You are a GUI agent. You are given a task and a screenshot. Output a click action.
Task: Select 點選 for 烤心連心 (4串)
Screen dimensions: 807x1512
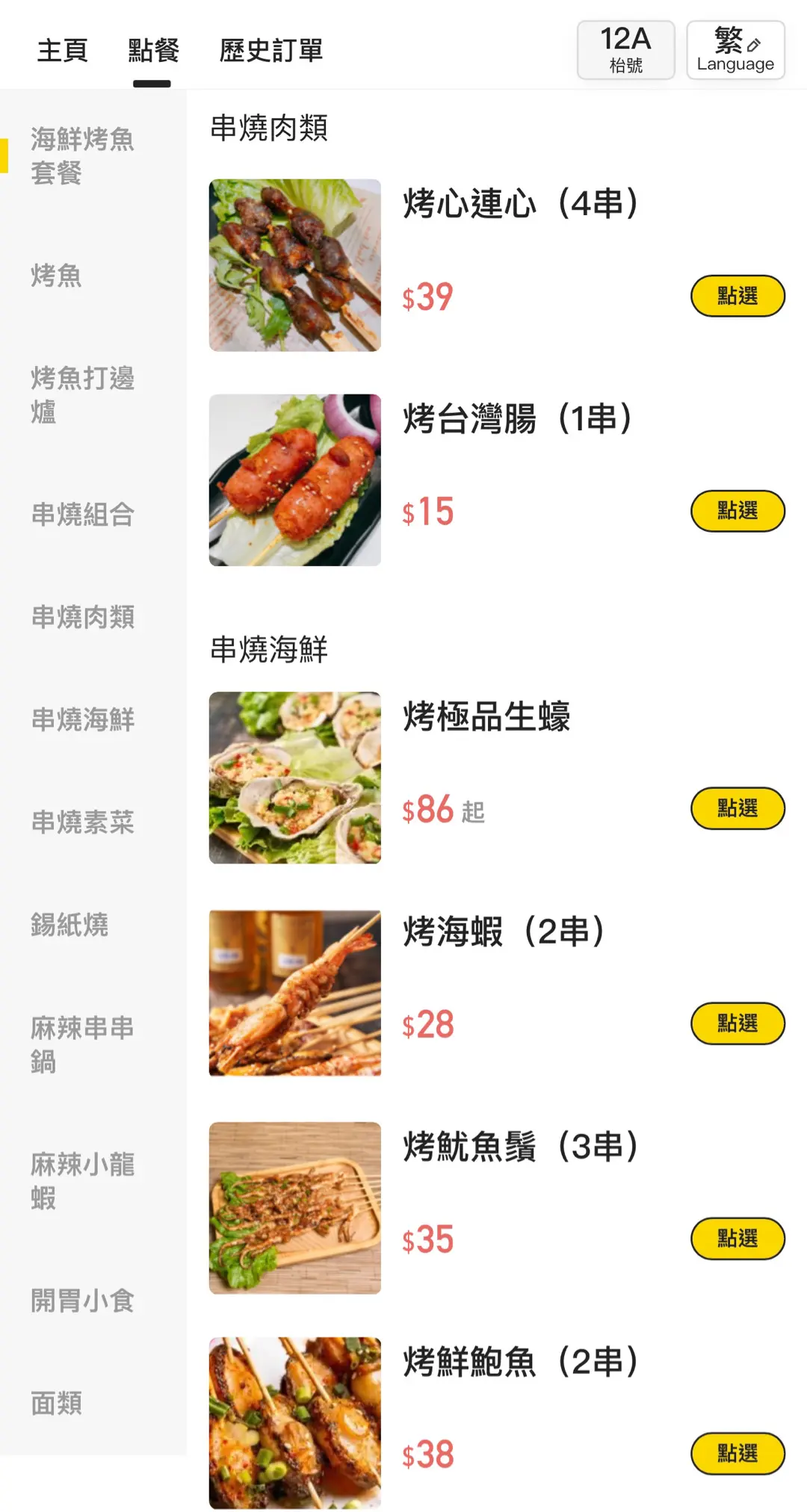(x=737, y=296)
